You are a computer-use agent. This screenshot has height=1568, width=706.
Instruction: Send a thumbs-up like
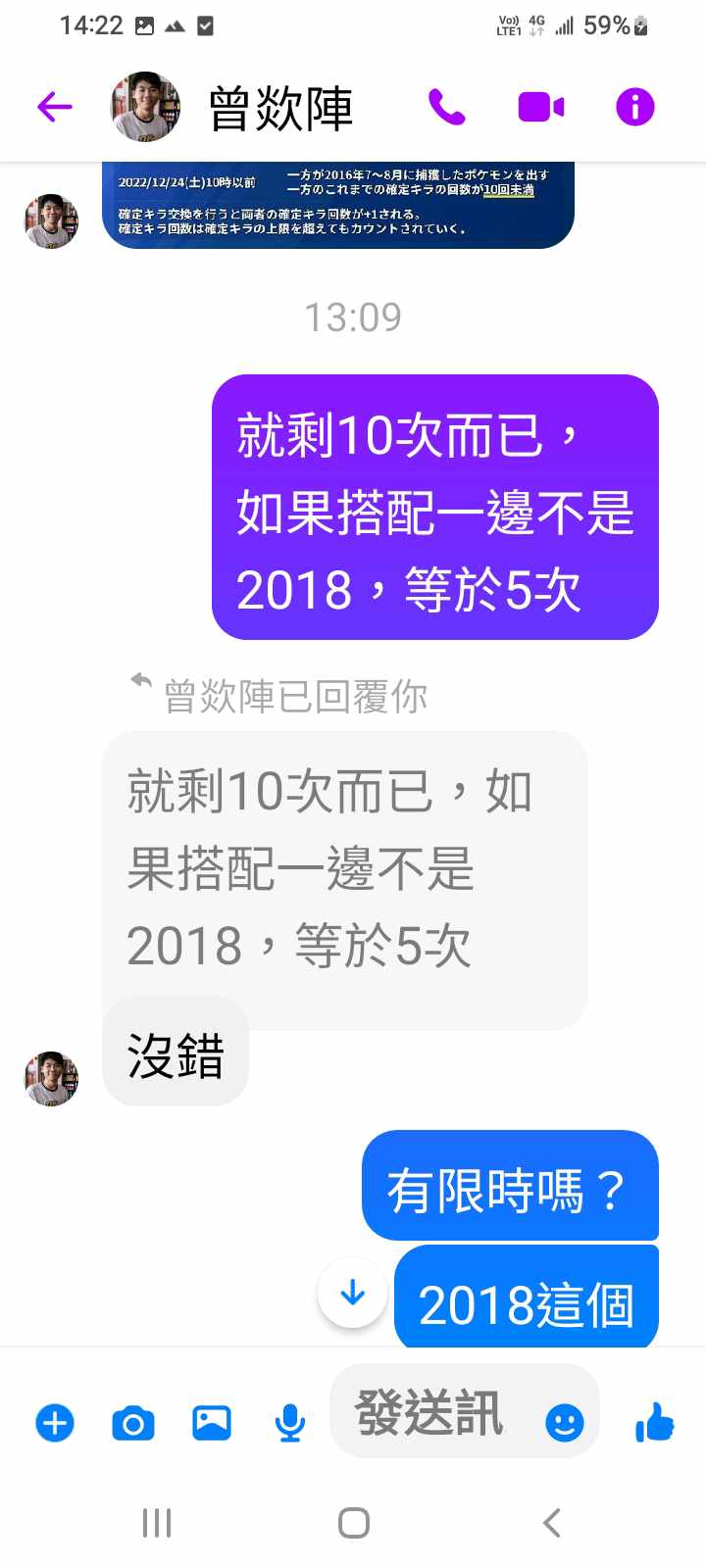tap(655, 1422)
